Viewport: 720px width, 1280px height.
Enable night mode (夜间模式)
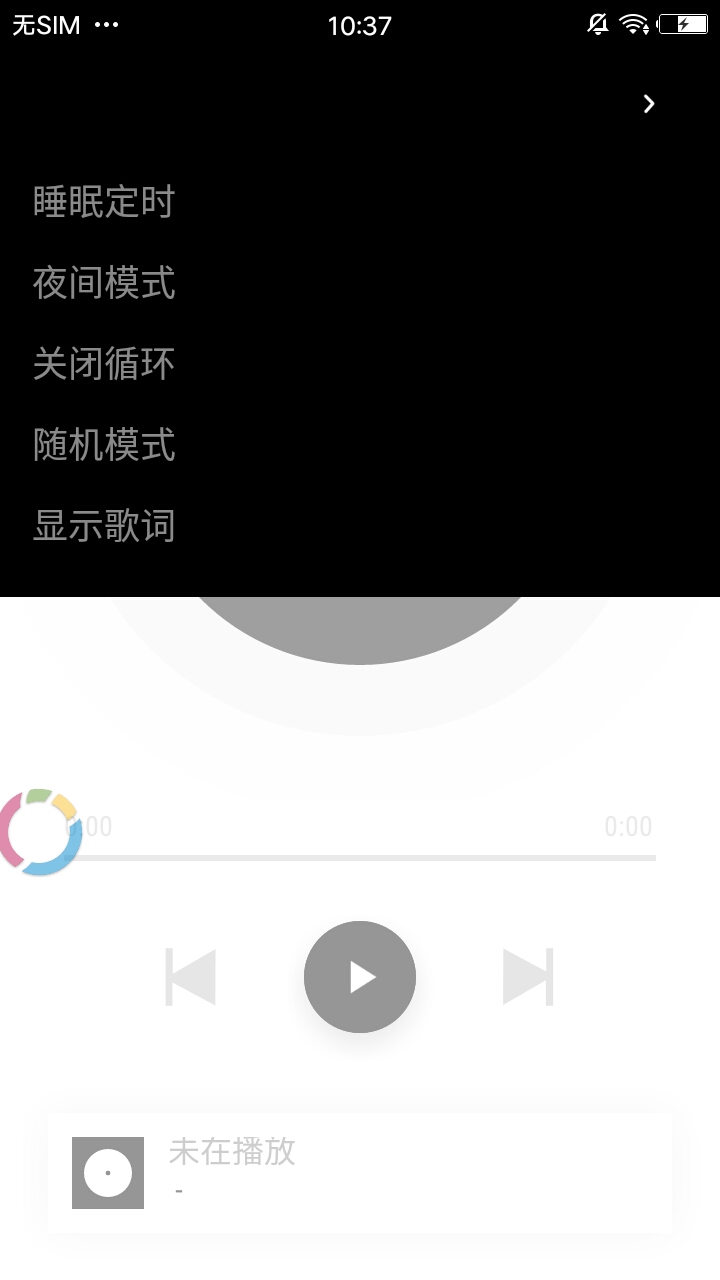point(104,283)
